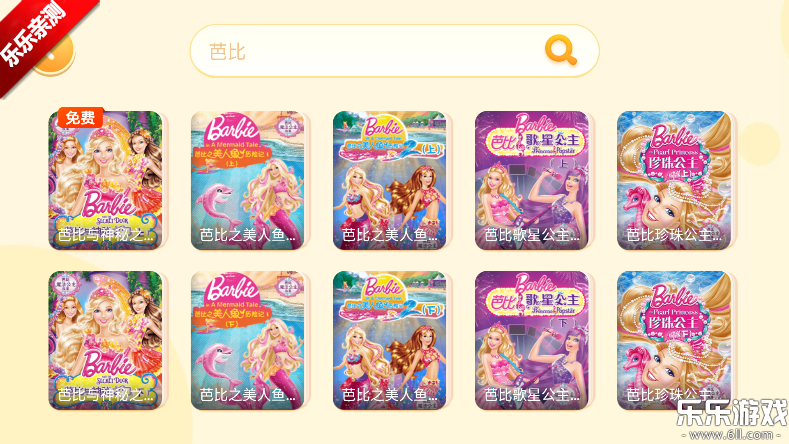Open 芭比歌星公主 下 card
The image size is (789, 444).
(532, 341)
